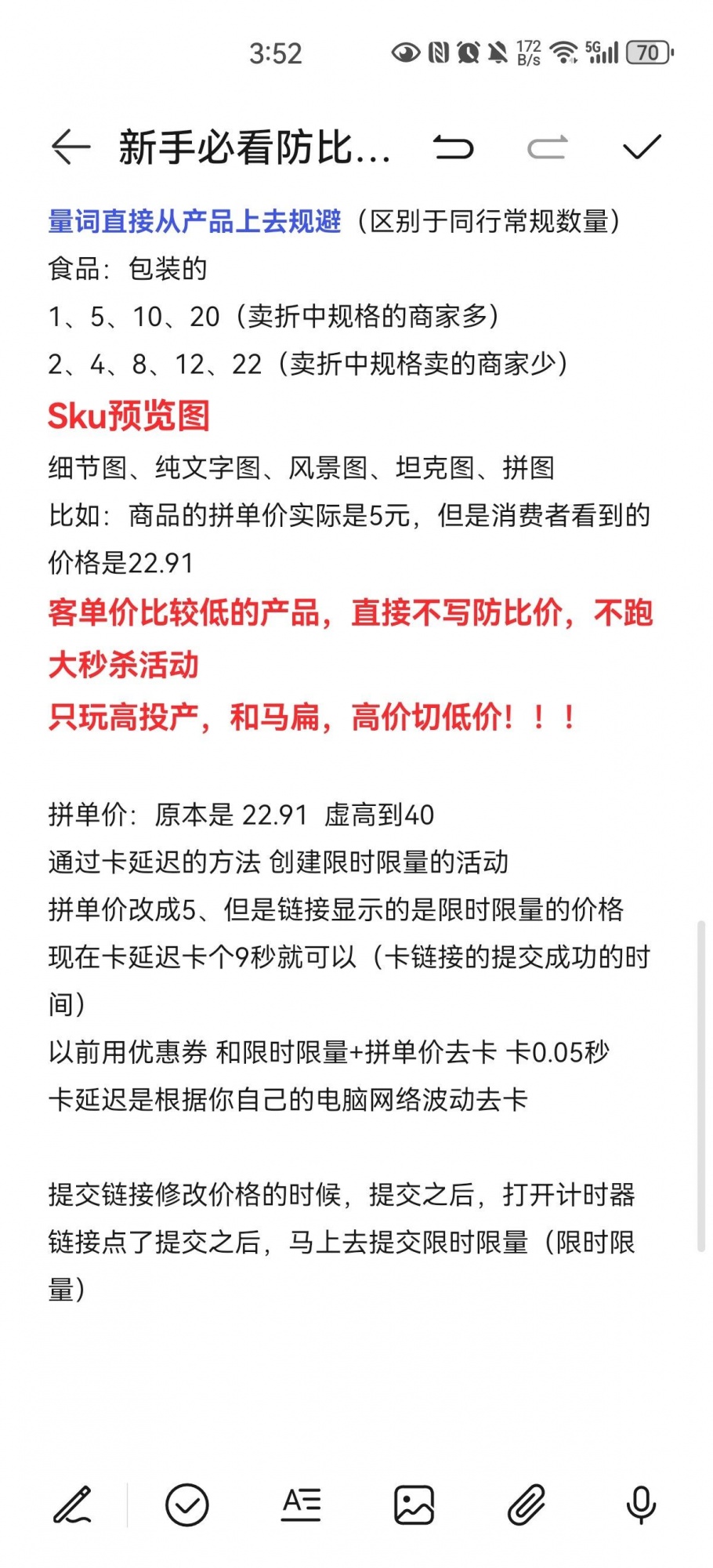Insert an image into the note
Image resolution: width=713 pixels, height=1568 pixels.
[414, 1504]
